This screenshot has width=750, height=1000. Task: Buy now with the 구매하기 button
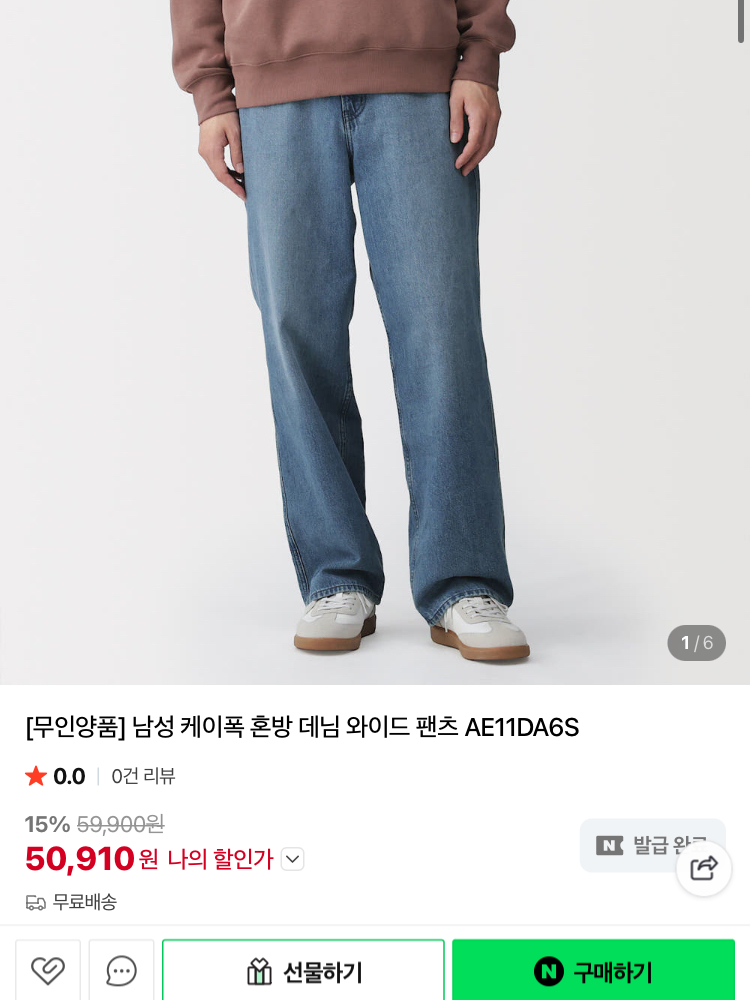pyautogui.click(x=593, y=971)
